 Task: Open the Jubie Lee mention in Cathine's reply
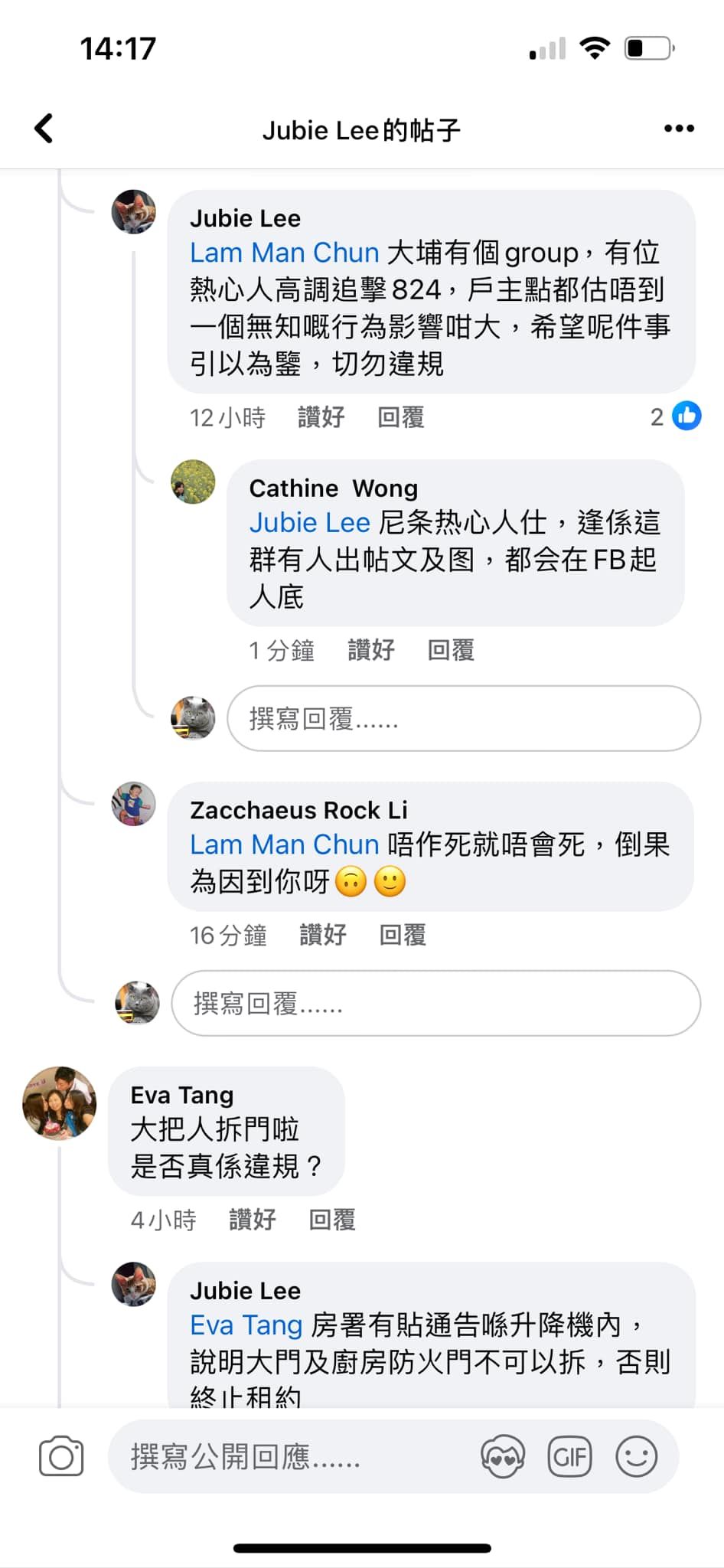tap(310, 523)
